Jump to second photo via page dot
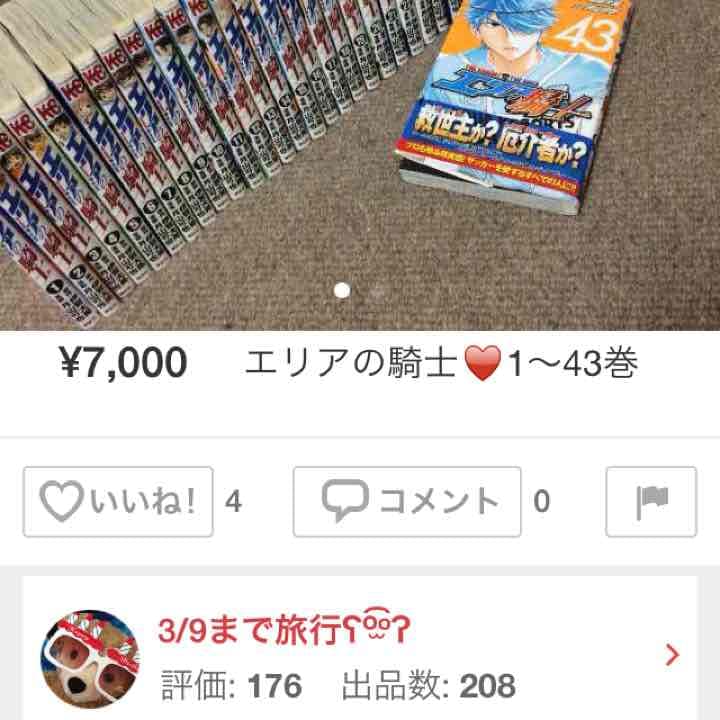 pos(377,291)
